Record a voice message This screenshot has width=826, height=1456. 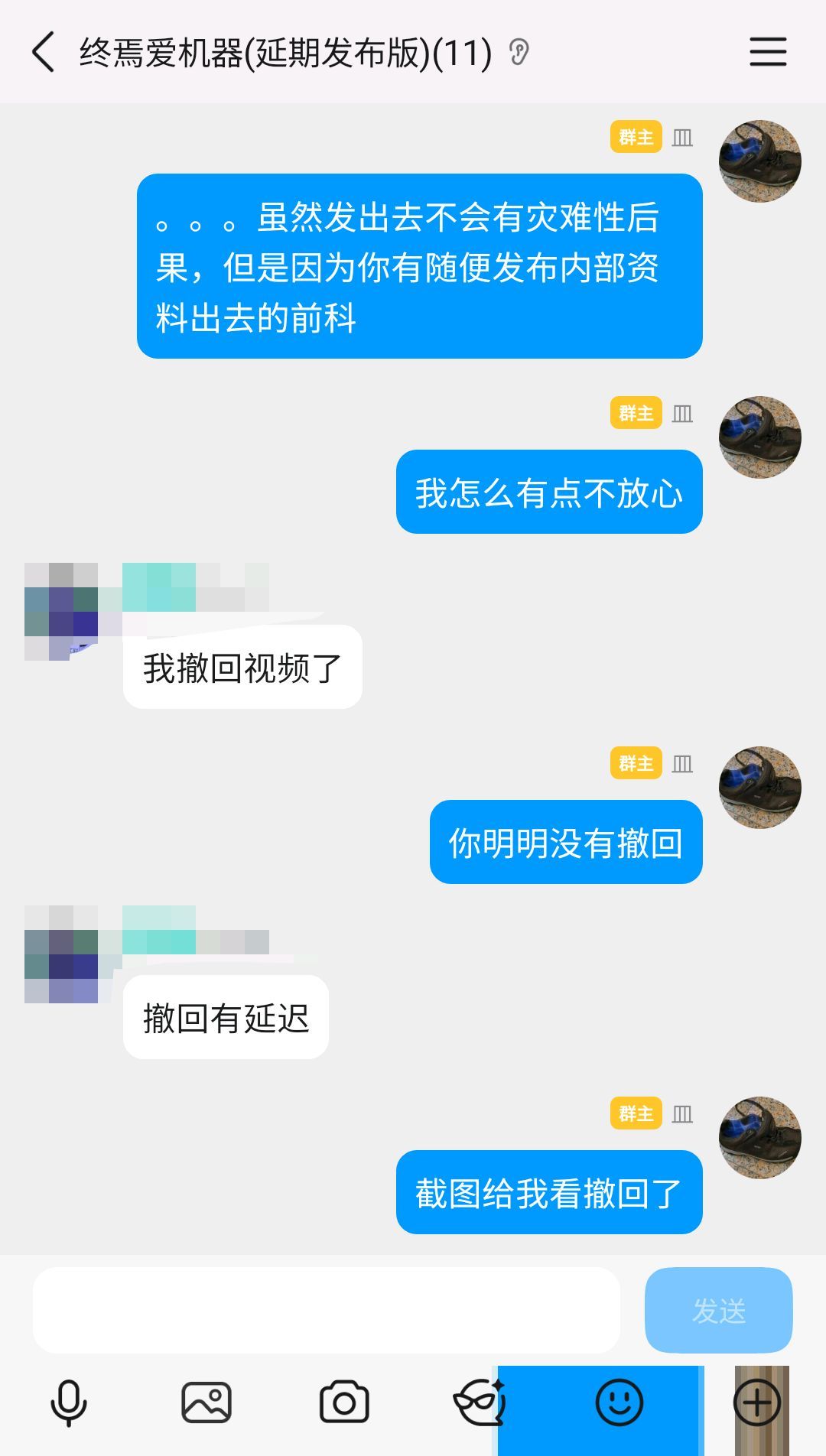pyautogui.click(x=69, y=1403)
